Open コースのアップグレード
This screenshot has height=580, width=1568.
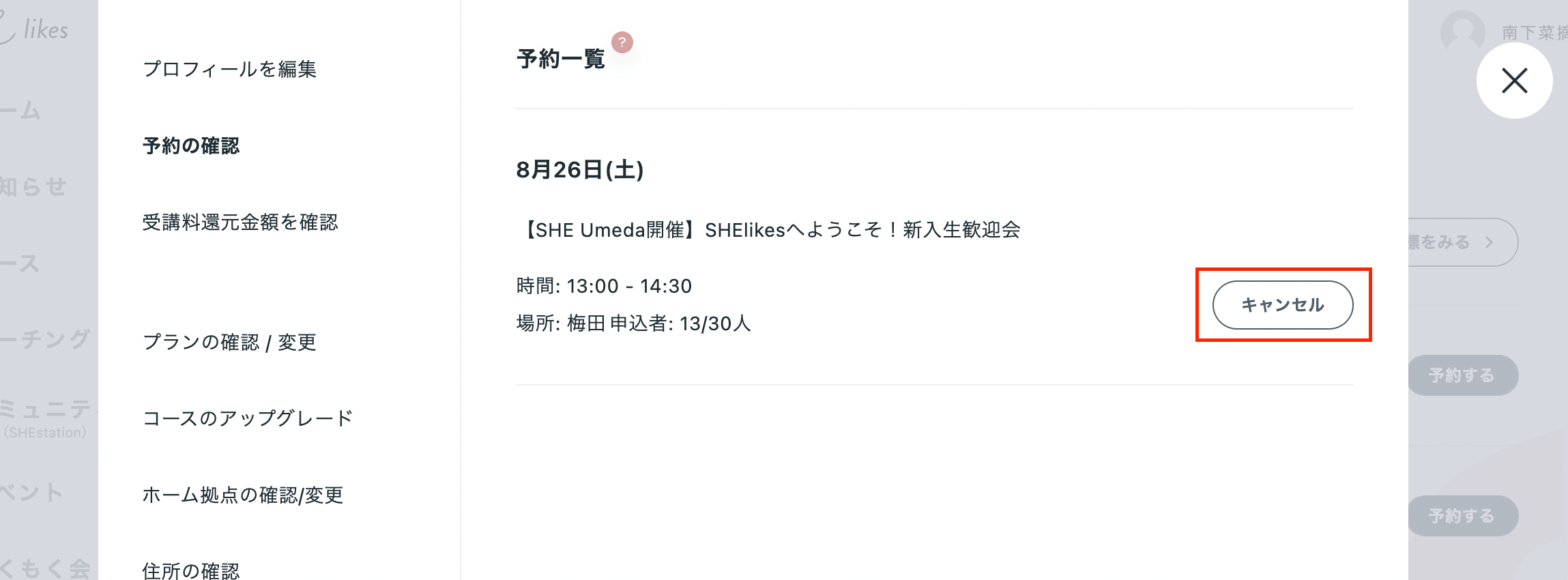(x=248, y=418)
